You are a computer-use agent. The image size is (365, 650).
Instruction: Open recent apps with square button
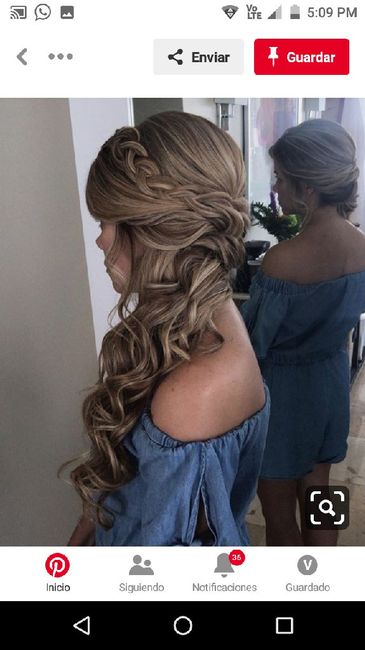284,626
